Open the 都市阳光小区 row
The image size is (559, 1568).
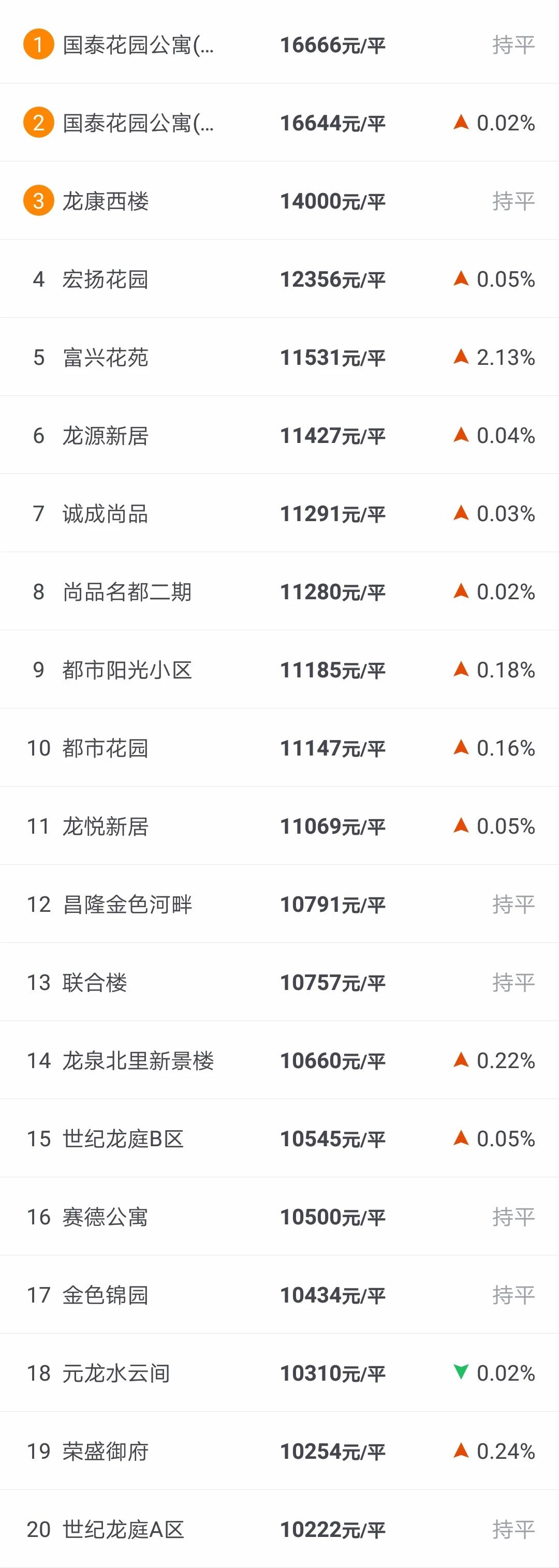coord(127,670)
